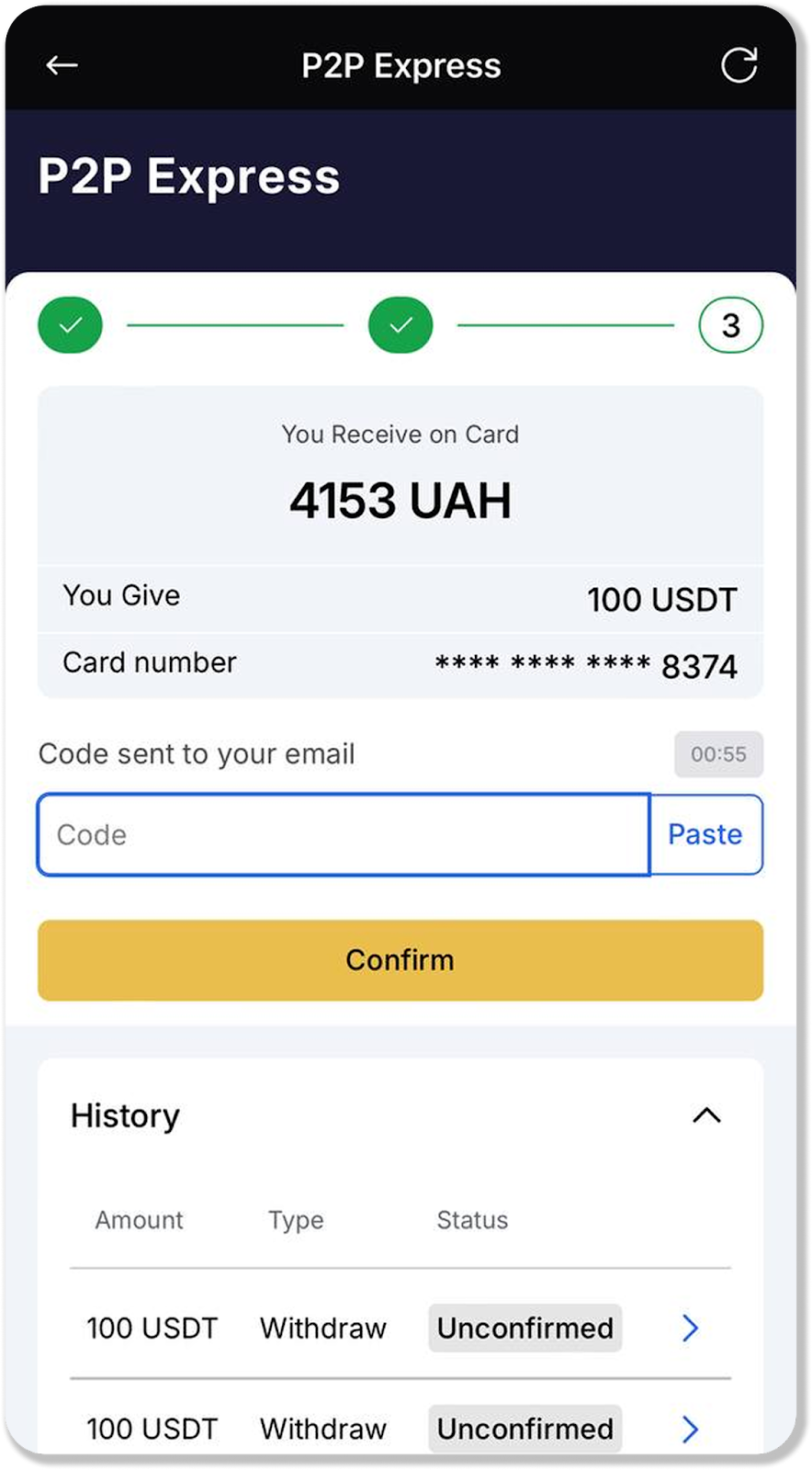Confirm the withdrawal with the yellow button
This screenshot has height=1470, width=812.
click(x=400, y=960)
